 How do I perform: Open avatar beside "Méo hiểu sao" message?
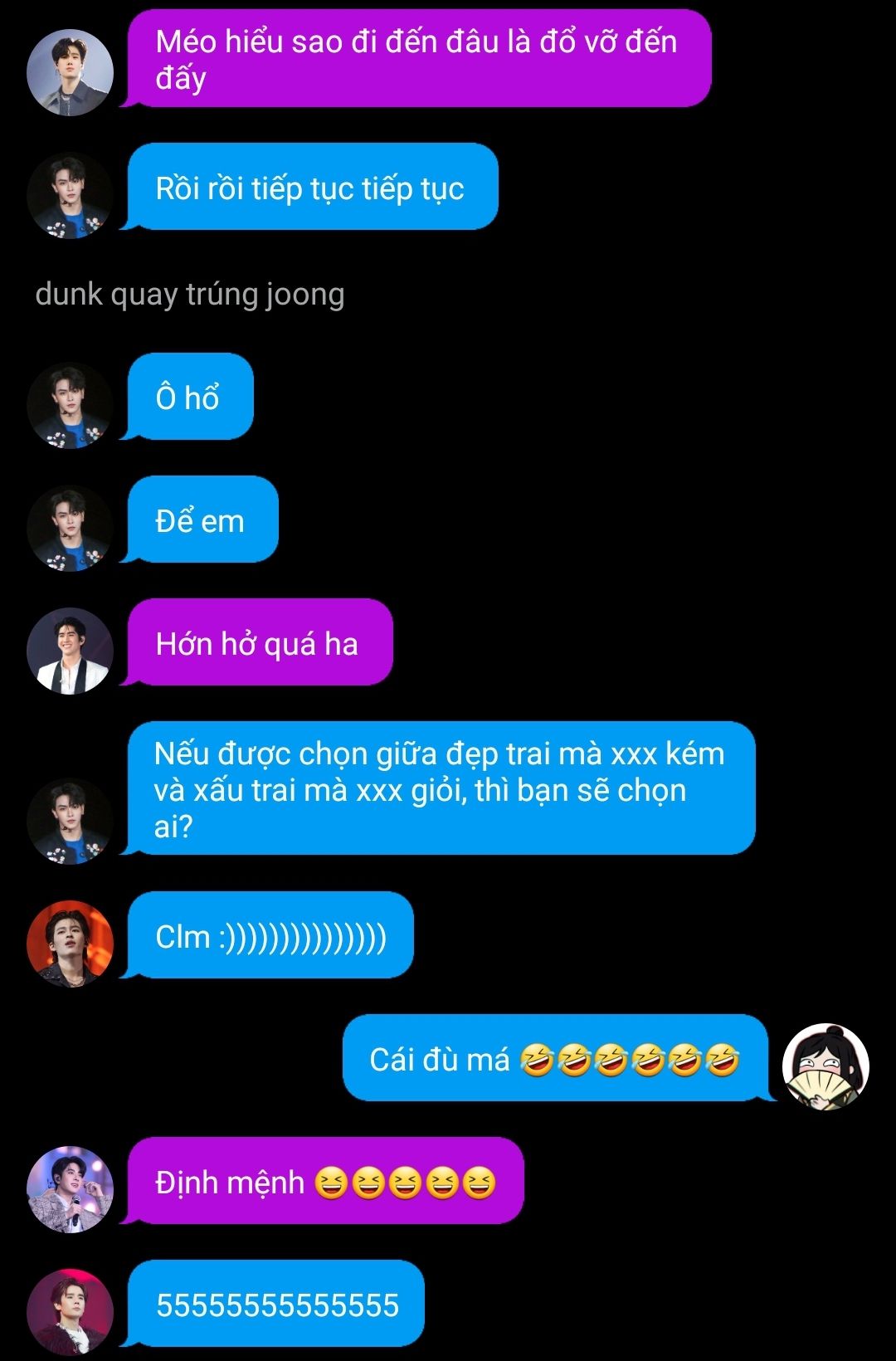(70, 72)
